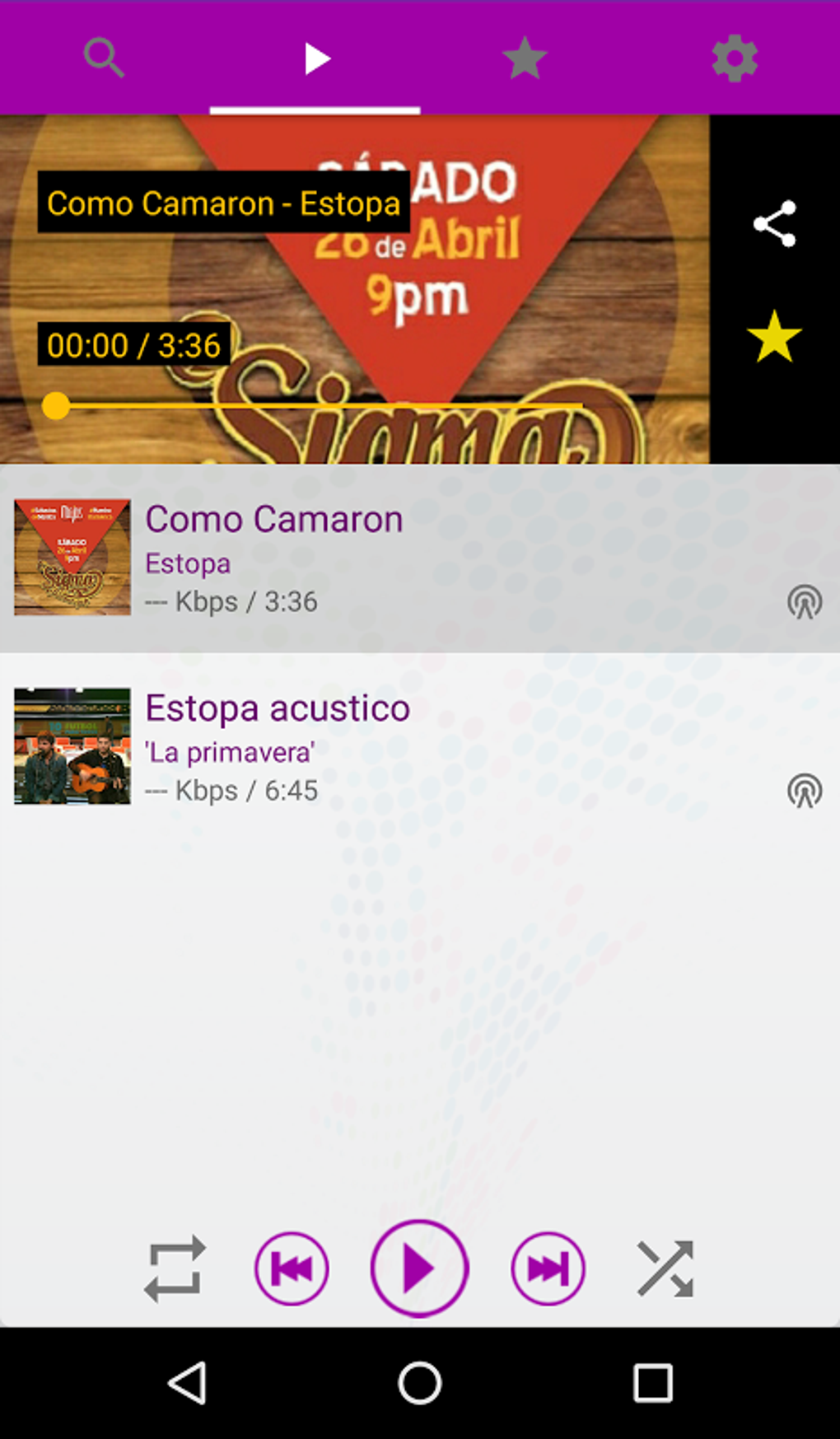Tap the seek bar knob at 00:00
This screenshot has height=1439, width=840.
pos(56,405)
